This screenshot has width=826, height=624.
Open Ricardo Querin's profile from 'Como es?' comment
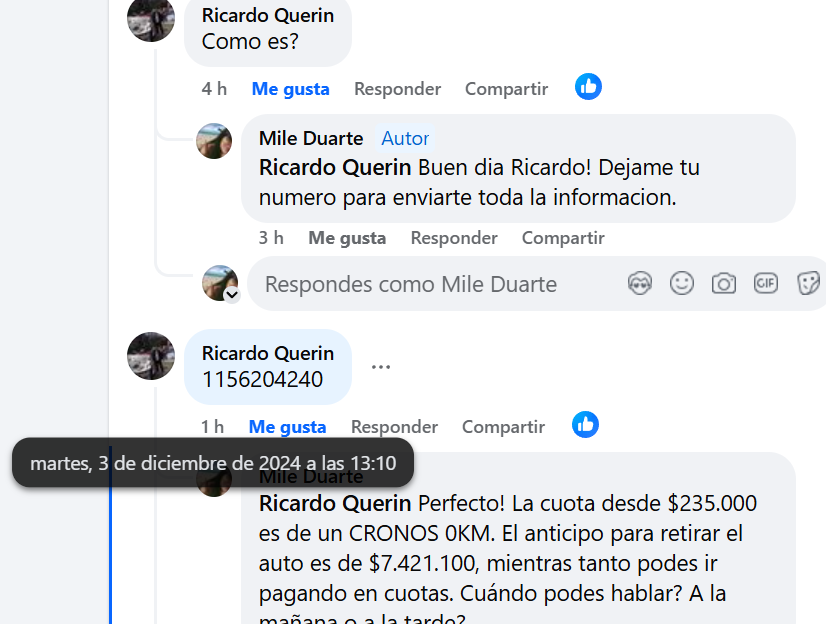click(268, 15)
